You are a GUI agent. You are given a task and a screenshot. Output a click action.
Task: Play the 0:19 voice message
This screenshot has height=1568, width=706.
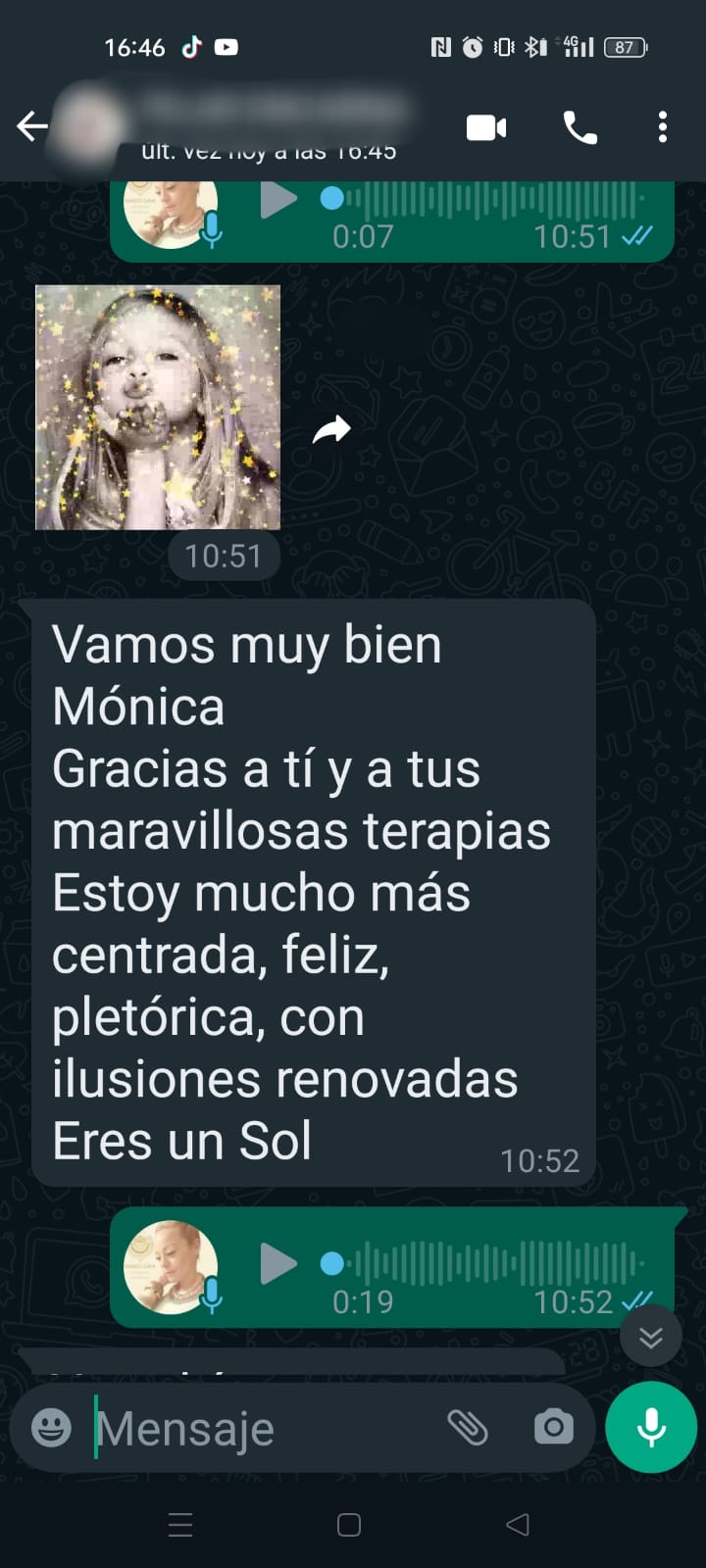(278, 1264)
